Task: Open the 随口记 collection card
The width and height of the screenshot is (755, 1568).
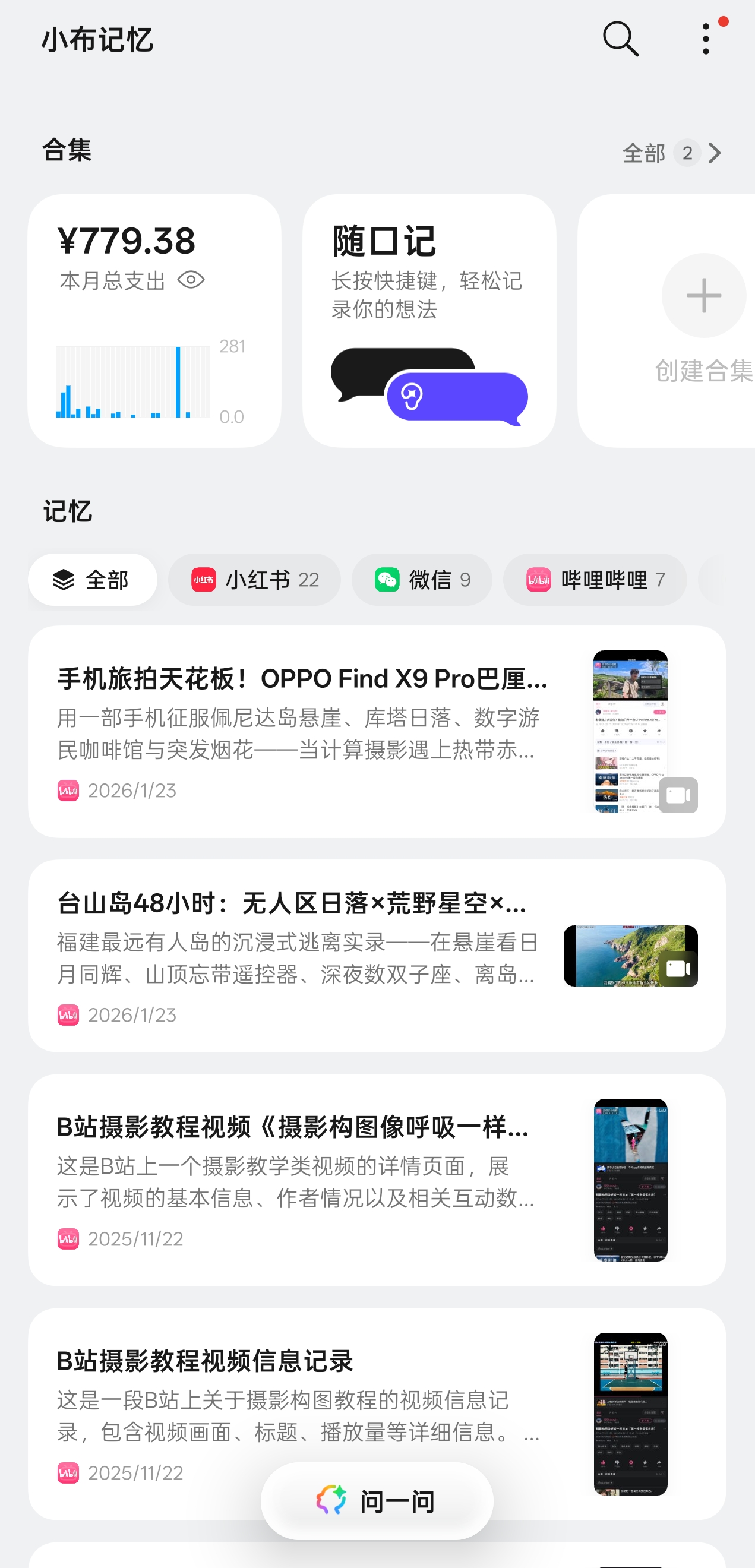Action: pyautogui.click(x=429, y=321)
